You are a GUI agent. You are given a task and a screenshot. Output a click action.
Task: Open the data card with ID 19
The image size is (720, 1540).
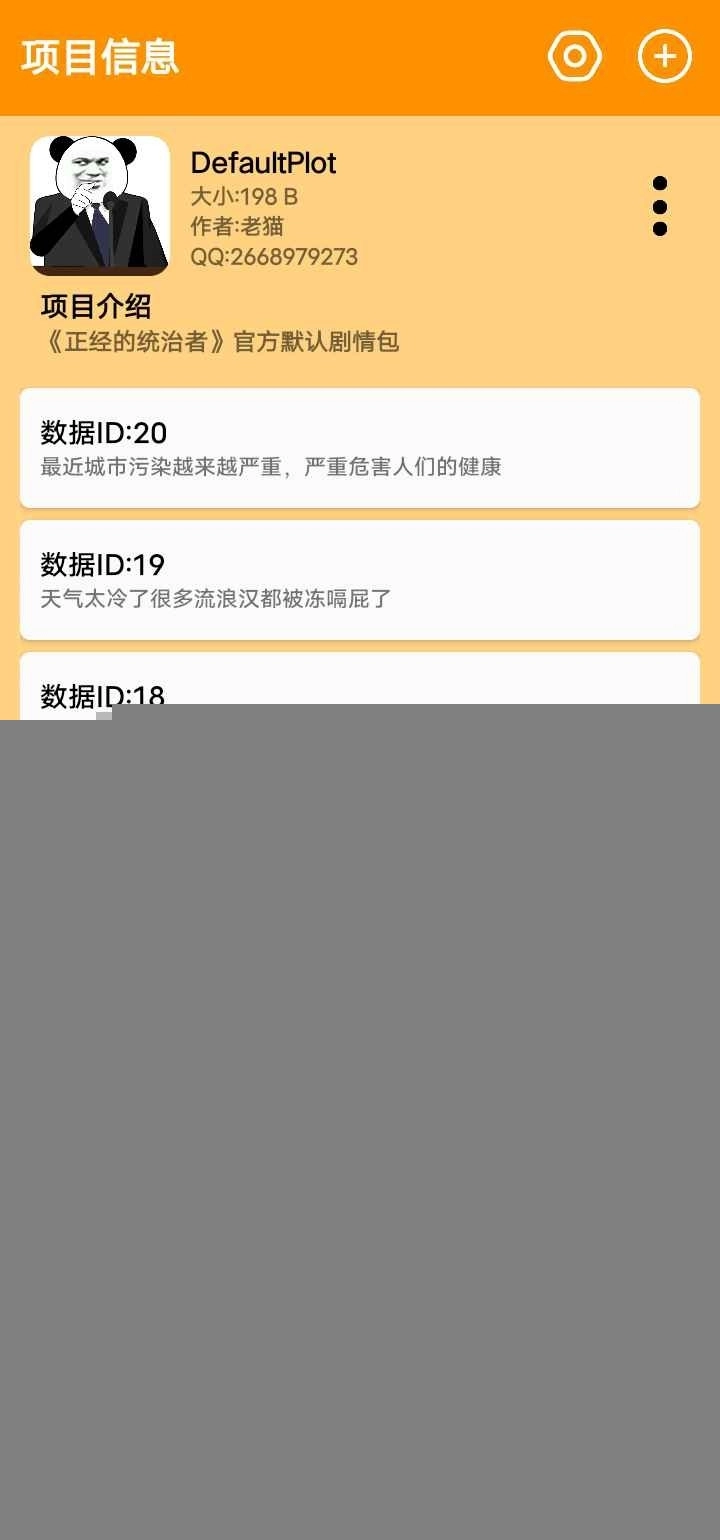click(360, 580)
